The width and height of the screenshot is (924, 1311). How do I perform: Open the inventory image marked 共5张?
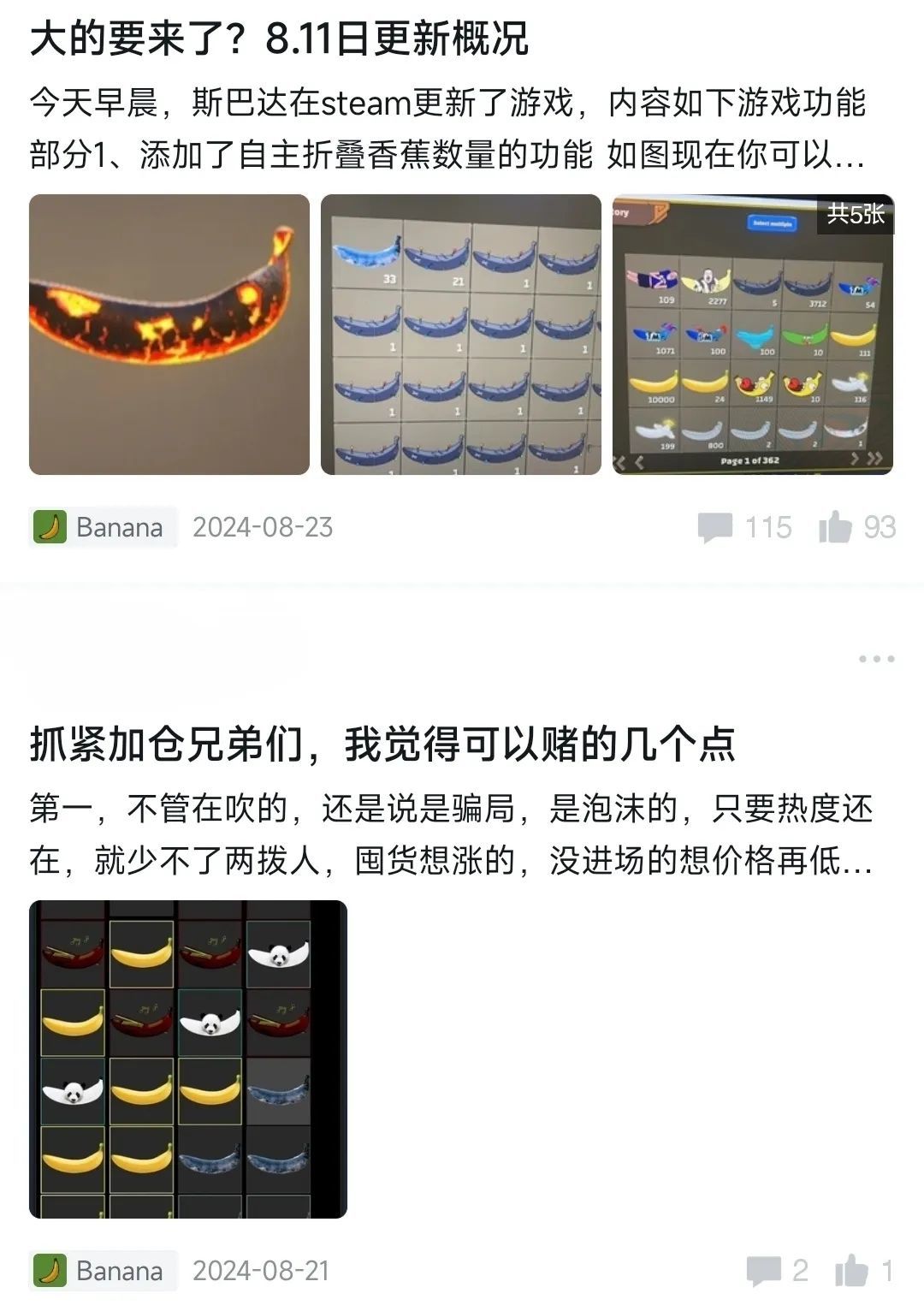(x=753, y=335)
